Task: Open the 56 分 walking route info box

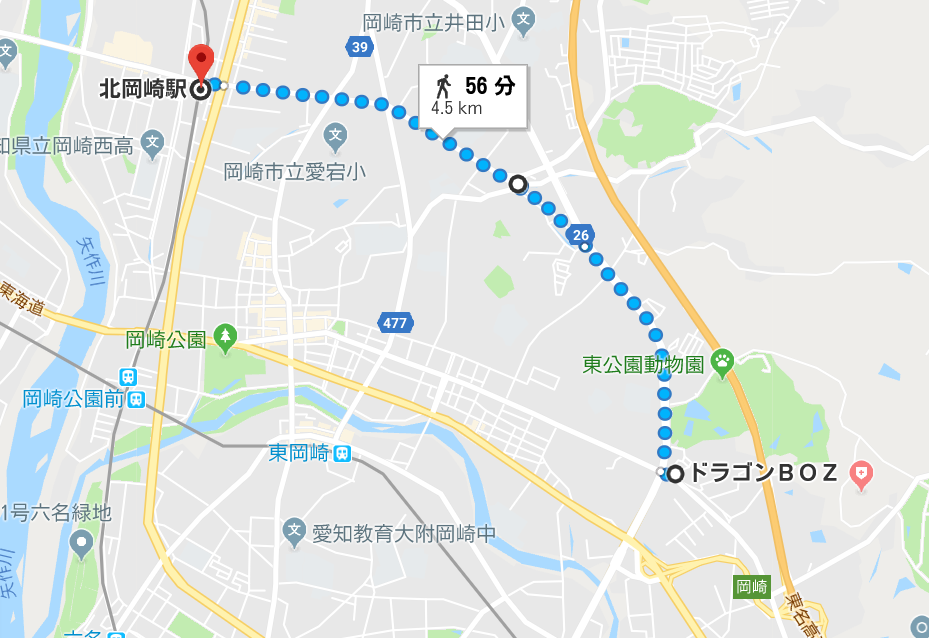Action: pyautogui.click(x=473, y=97)
